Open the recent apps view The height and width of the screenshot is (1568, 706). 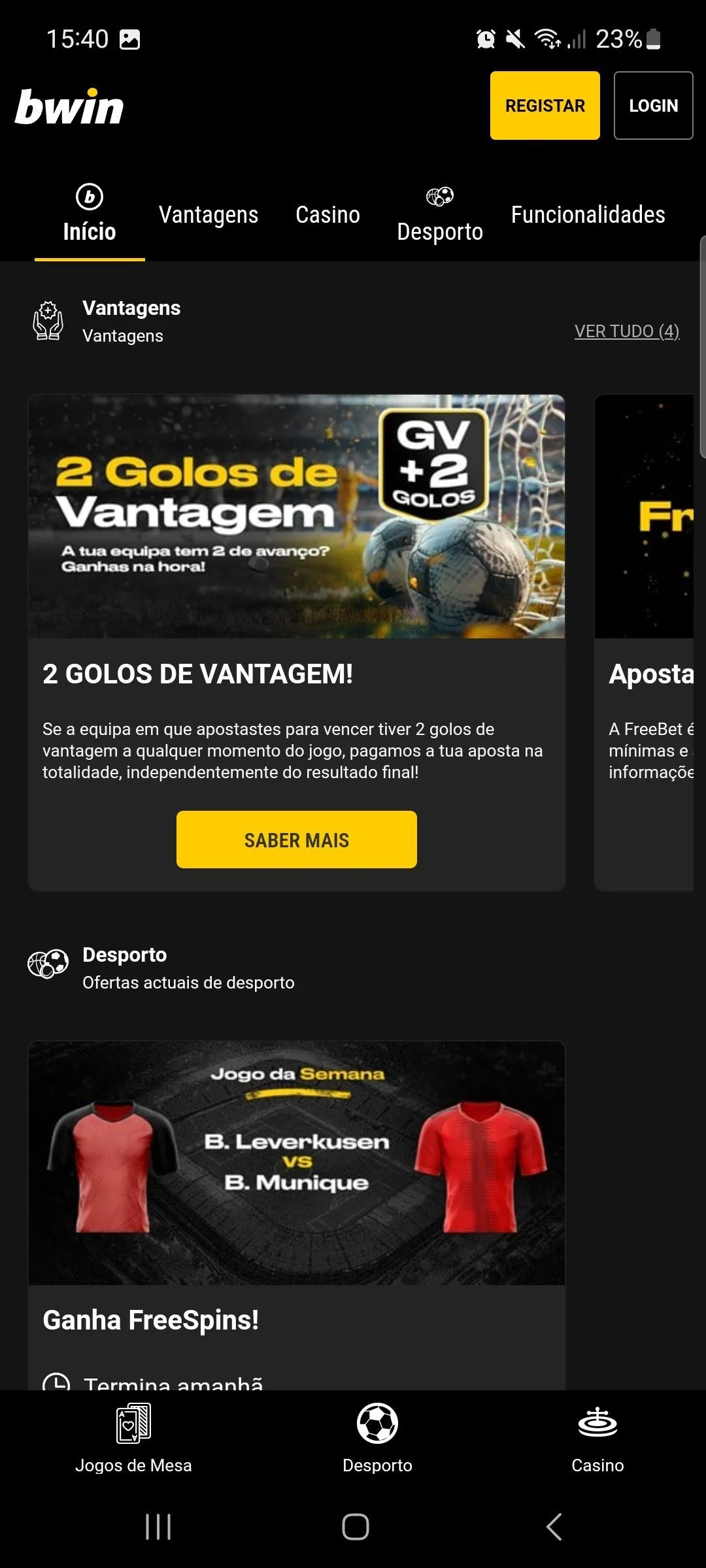pos(158,1527)
